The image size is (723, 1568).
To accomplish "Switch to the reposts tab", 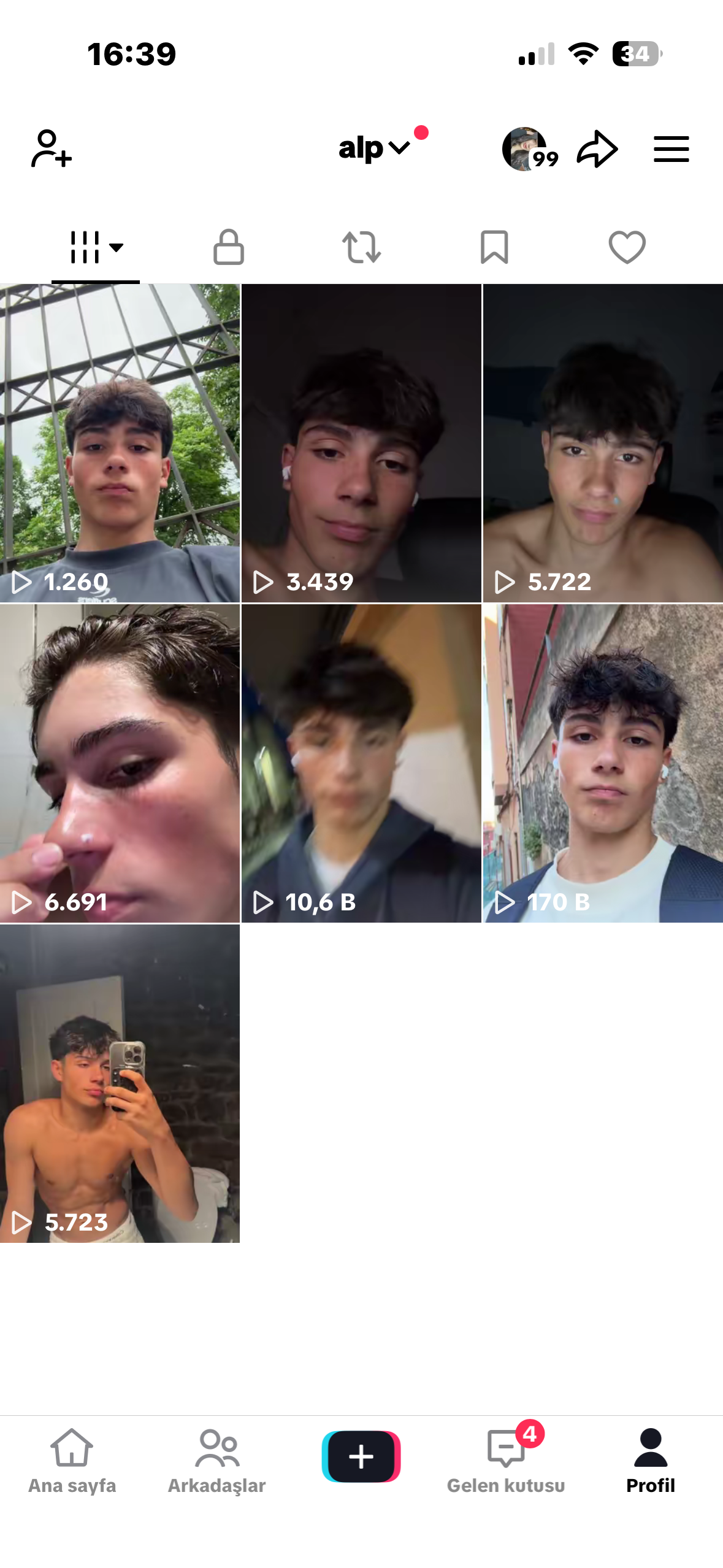I will [x=361, y=247].
